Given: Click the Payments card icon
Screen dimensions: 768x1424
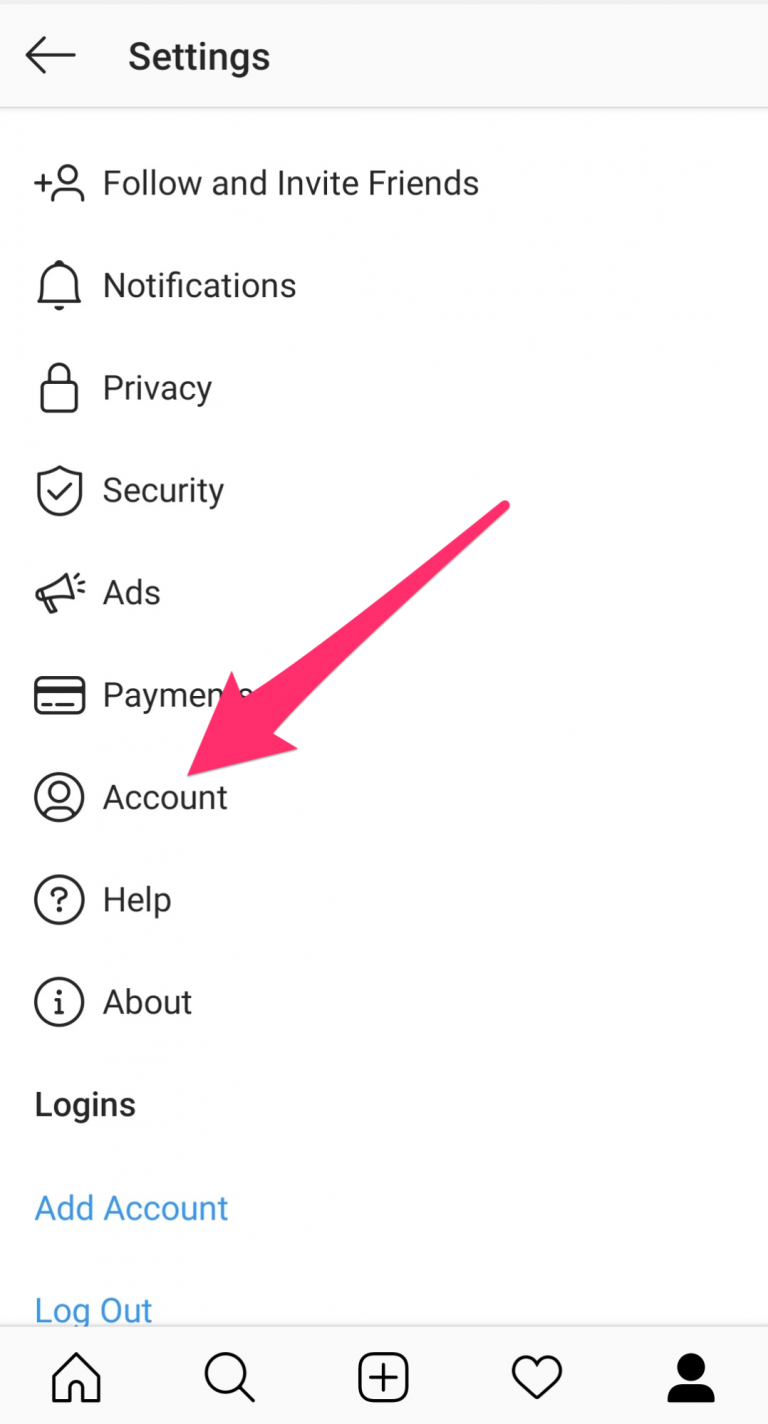Looking at the screenshot, I should (59, 694).
